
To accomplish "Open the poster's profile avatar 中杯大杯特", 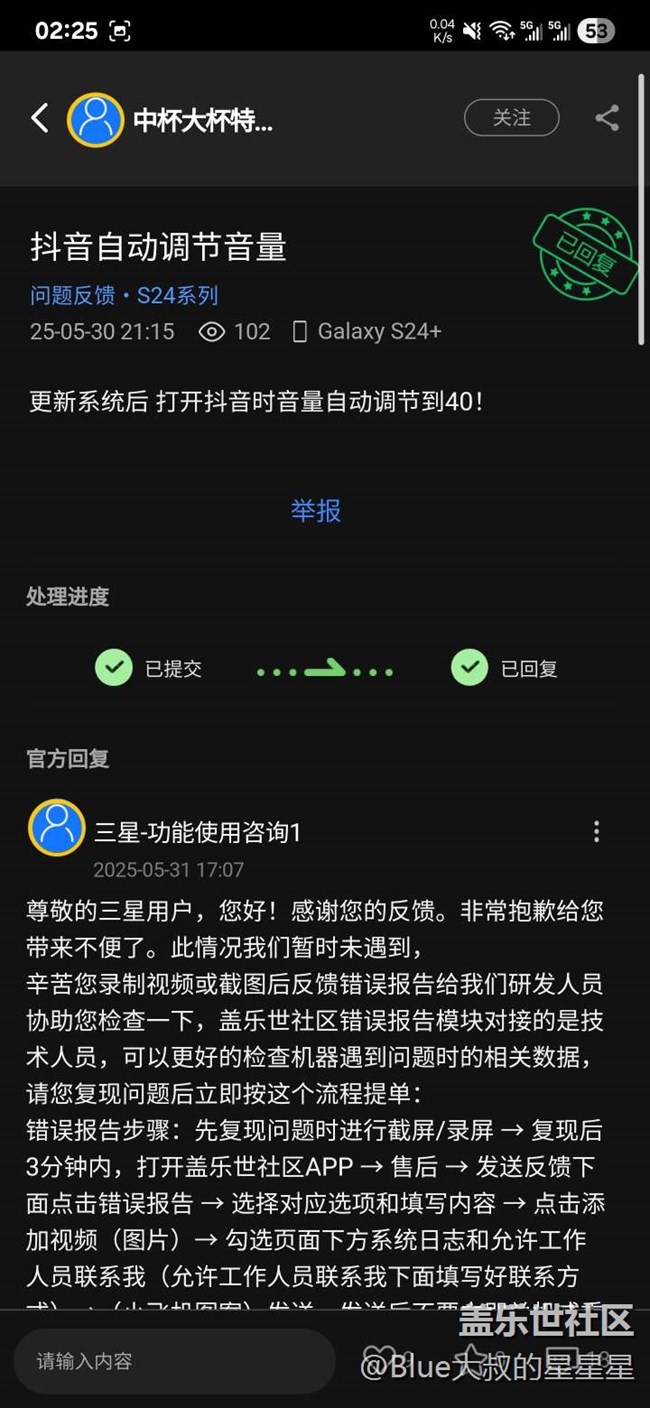I will pyautogui.click(x=95, y=120).
